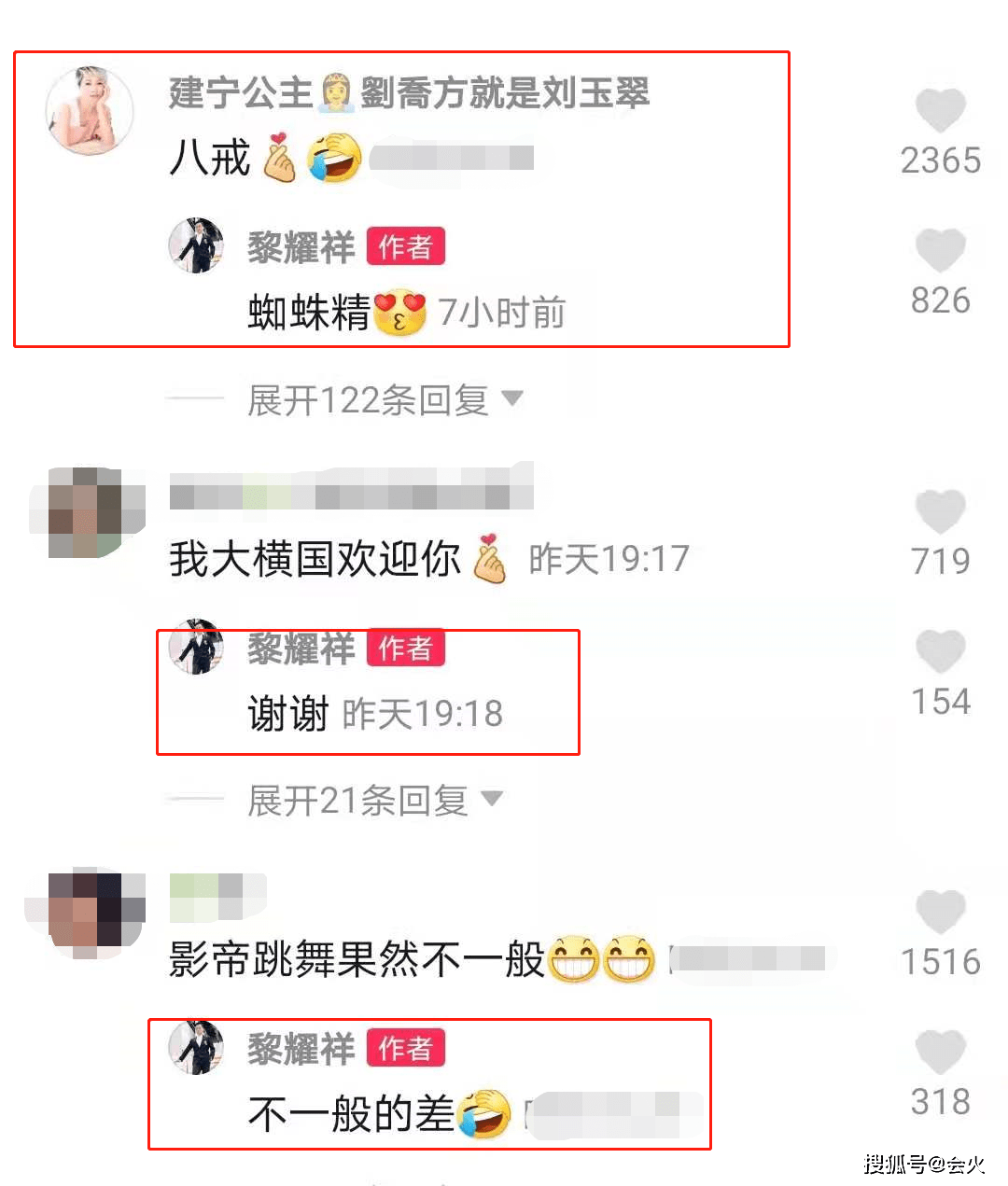Viewport: 1008px width, 1186px height.
Task: Open the avatar of the 影帝跳舞 commenter
Action: 86,913
